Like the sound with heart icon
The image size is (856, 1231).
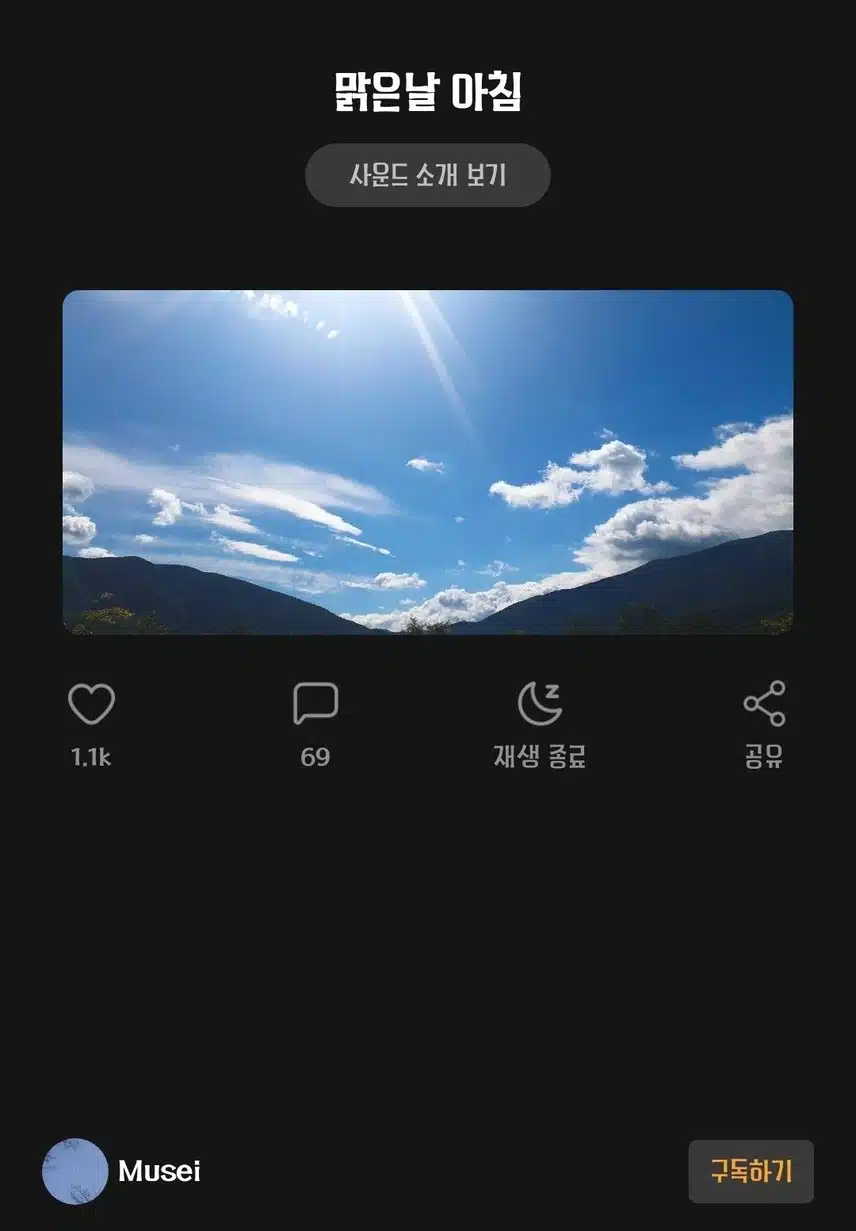click(x=91, y=705)
